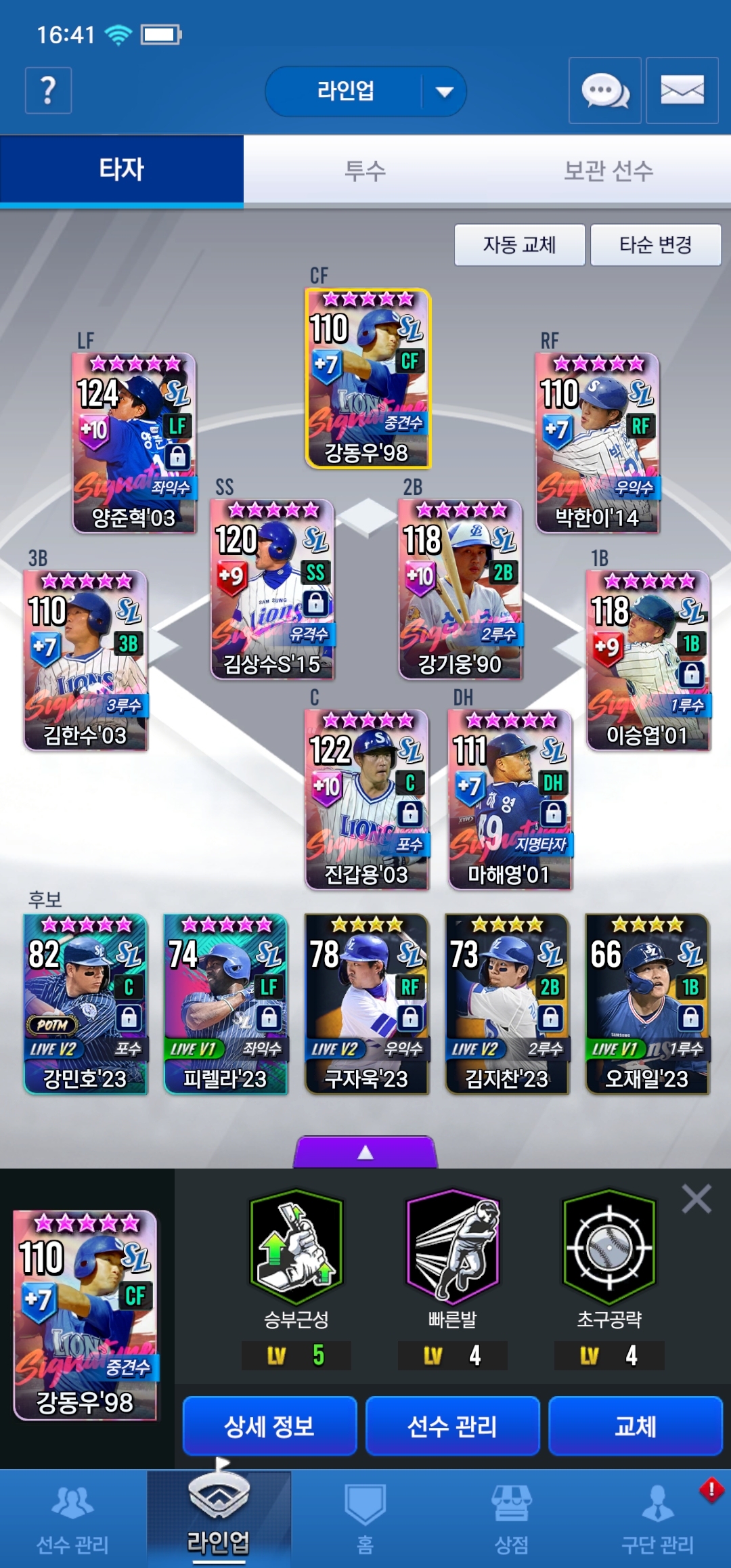
Task: Switch to the 보관 선수 tab
Action: click(x=609, y=170)
